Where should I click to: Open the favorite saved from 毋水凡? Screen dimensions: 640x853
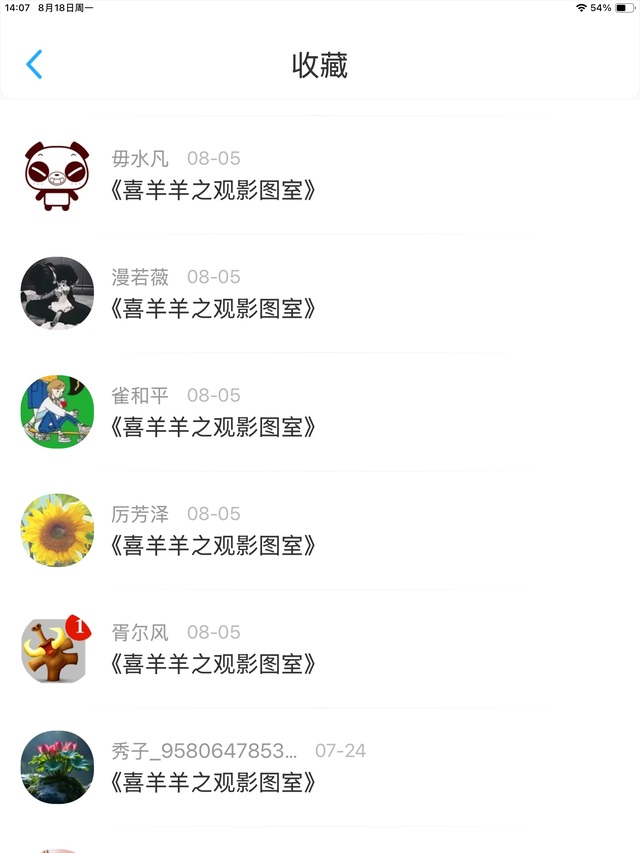214,190
